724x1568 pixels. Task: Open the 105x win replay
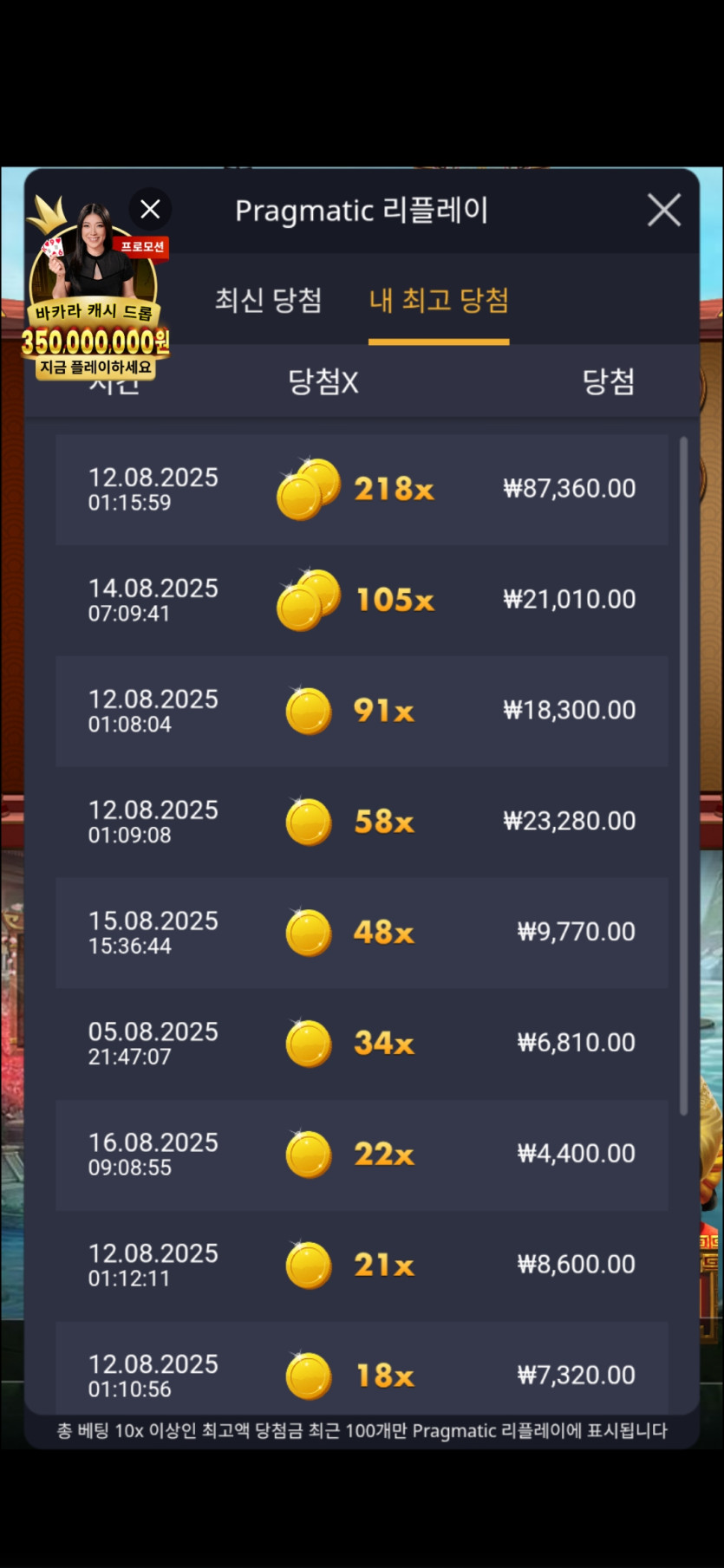pos(362,600)
